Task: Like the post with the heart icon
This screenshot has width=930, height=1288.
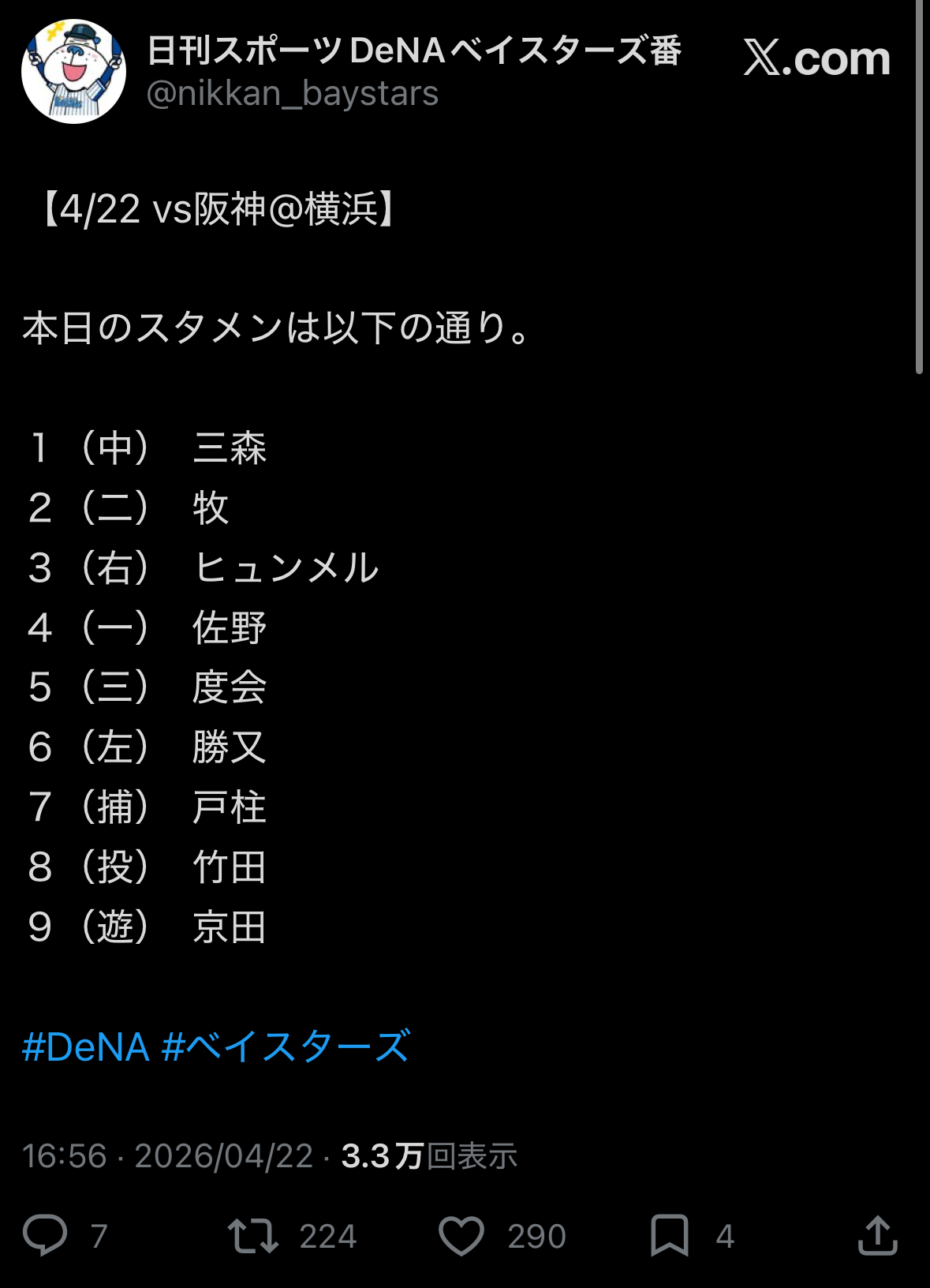Action: point(461,1235)
